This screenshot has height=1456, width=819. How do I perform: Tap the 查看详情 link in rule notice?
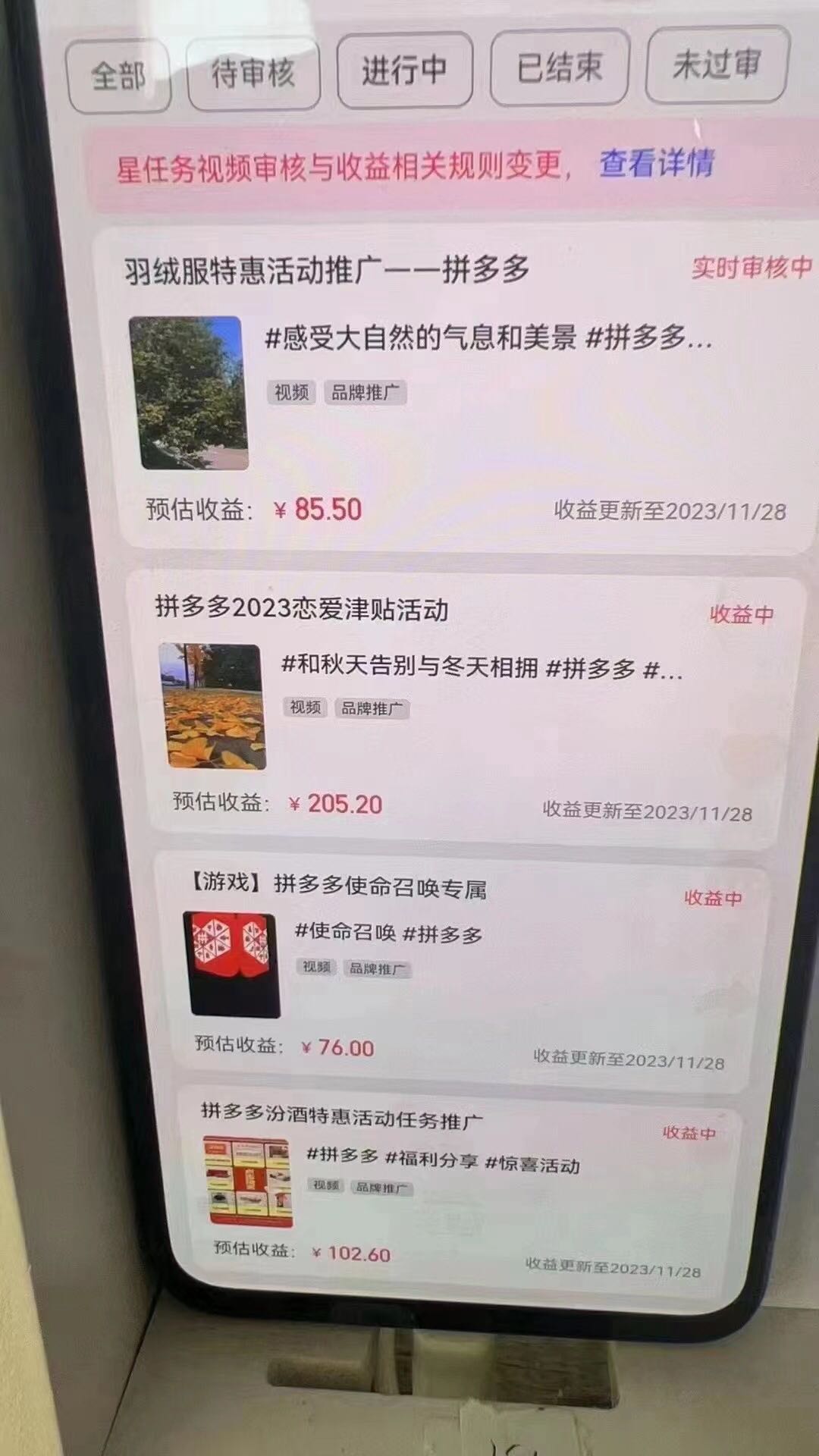pyautogui.click(x=657, y=163)
